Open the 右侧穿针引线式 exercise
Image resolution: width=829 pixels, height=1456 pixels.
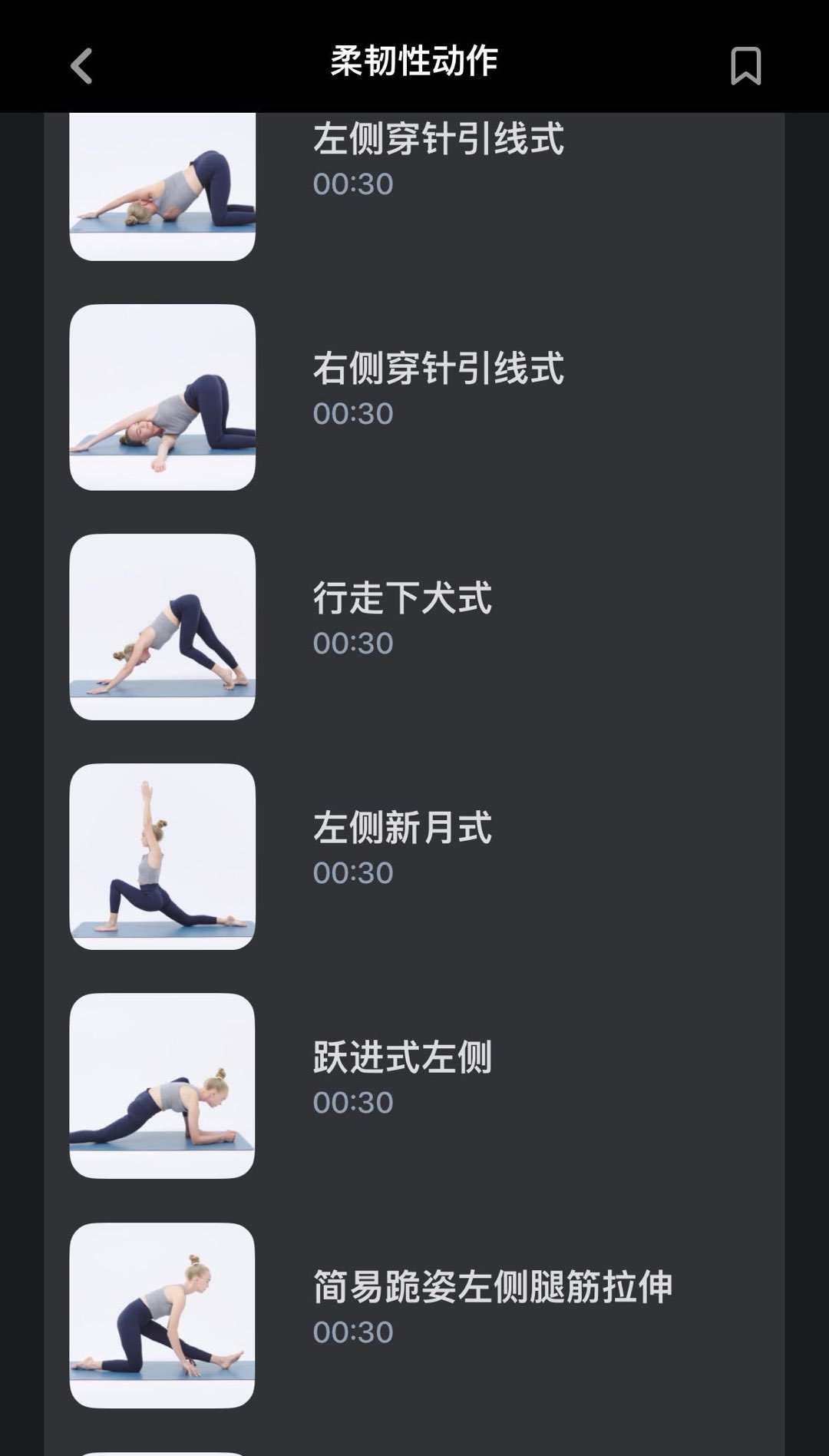point(414,397)
